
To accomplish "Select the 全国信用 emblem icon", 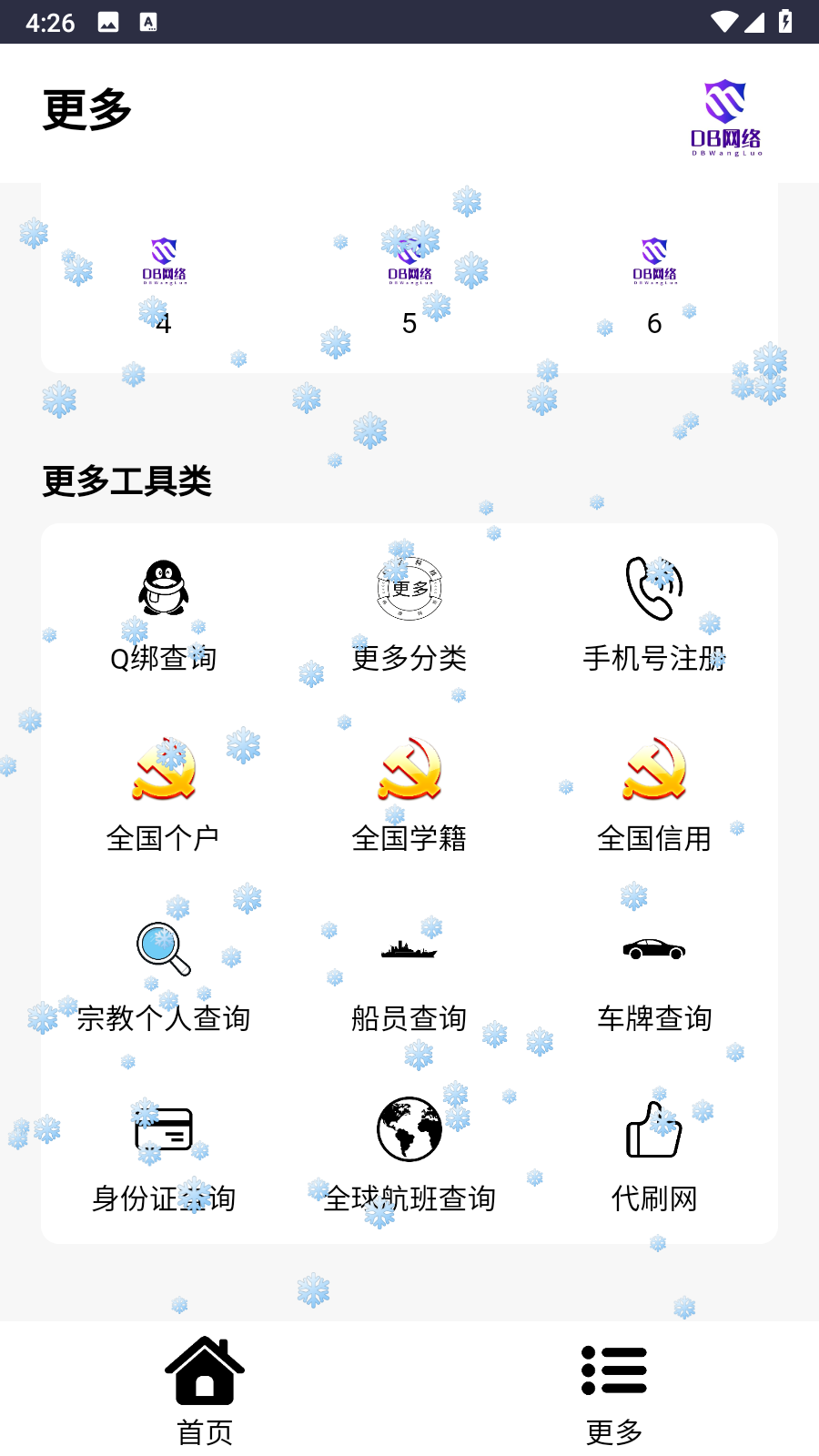I will click(653, 769).
